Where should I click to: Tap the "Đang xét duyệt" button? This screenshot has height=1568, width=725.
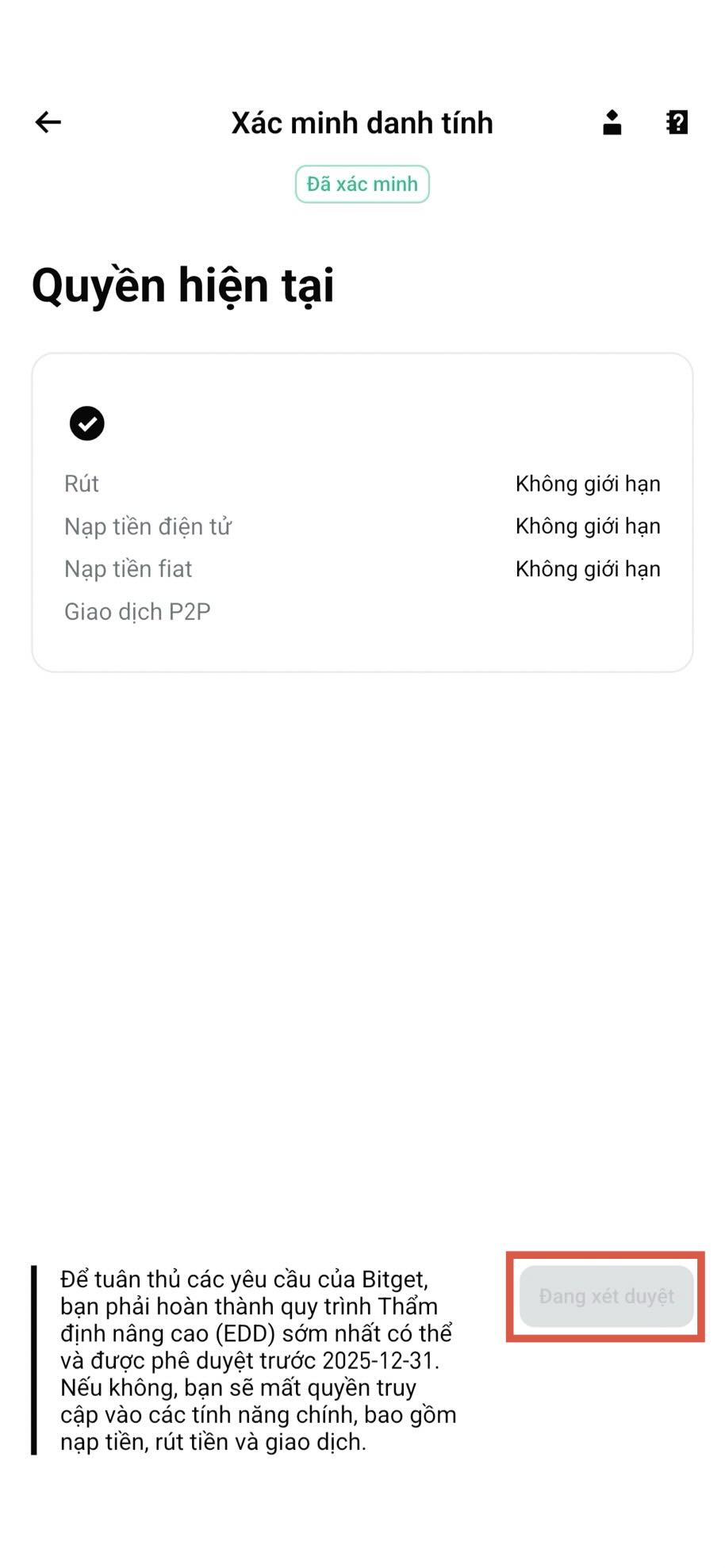point(606,1296)
